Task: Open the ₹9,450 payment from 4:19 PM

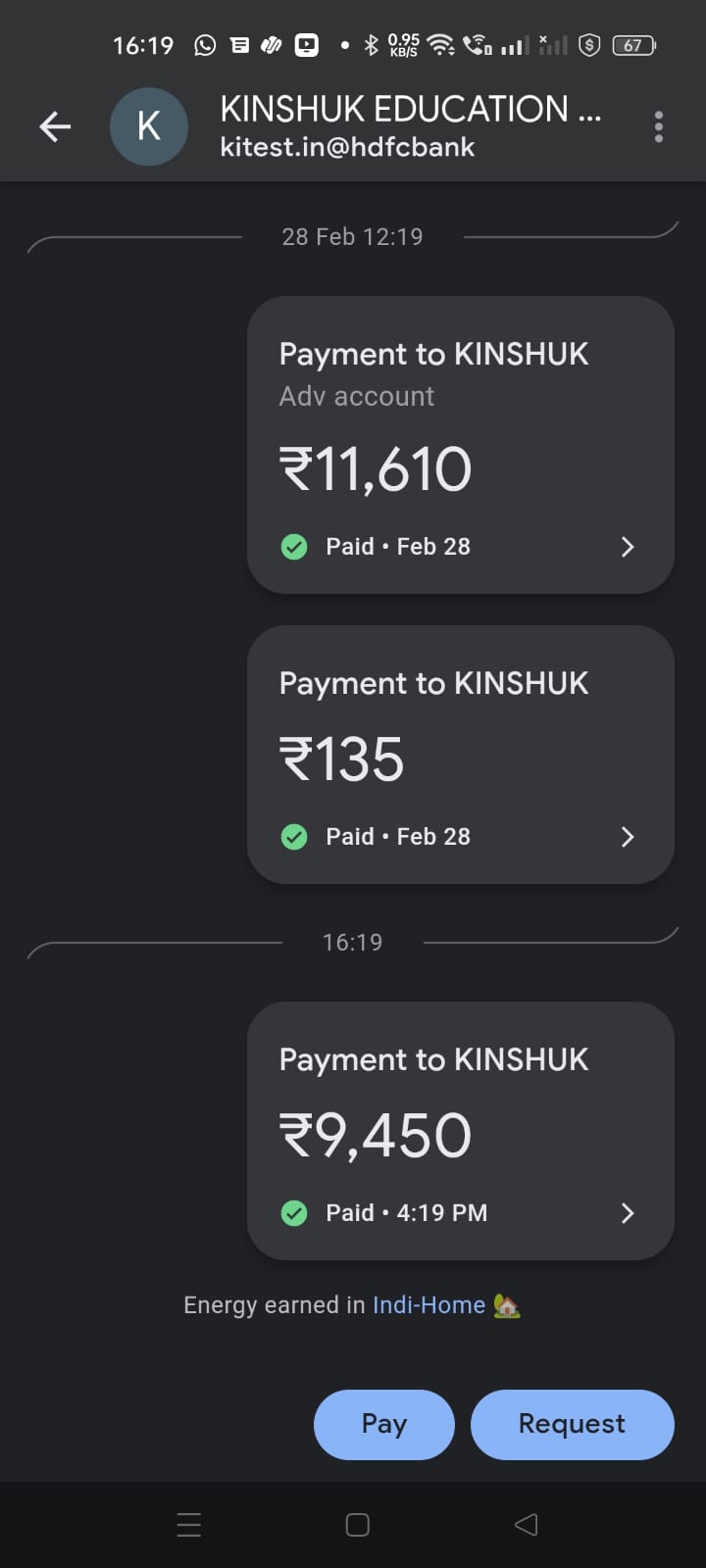Action: 460,1130
